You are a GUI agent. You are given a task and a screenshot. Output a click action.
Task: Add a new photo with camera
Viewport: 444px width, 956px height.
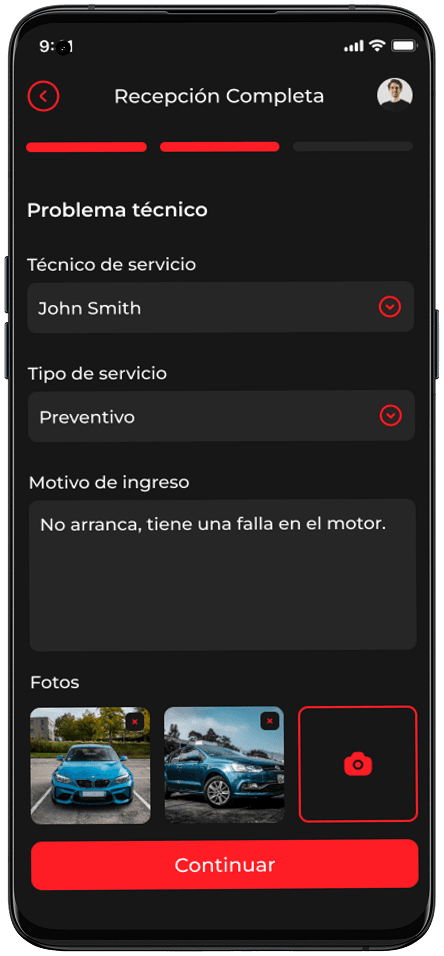[358, 764]
